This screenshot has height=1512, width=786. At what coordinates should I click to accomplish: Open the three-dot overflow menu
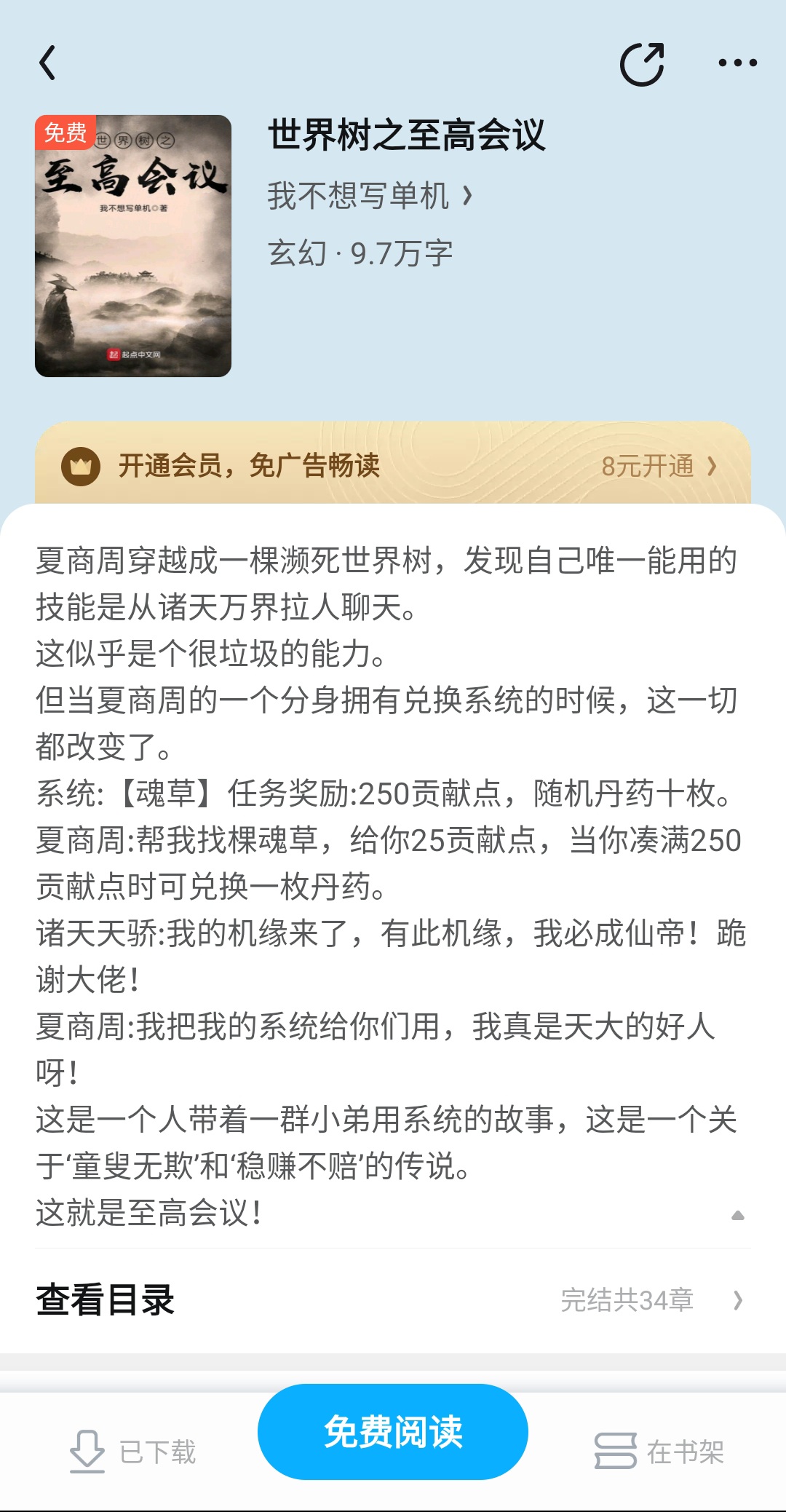pos(737,63)
